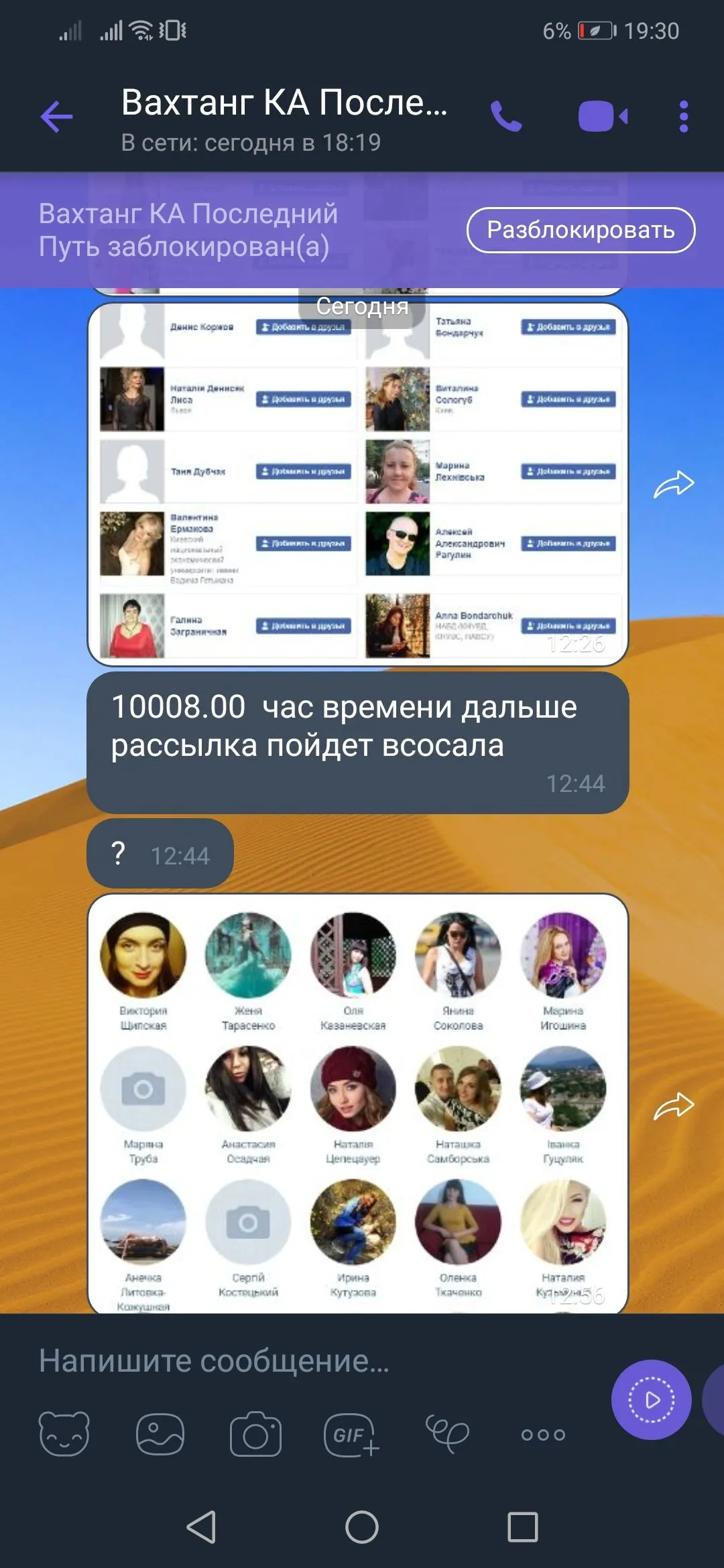
Task: Focus the Напишите сообщение field
Action: [302, 1361]
